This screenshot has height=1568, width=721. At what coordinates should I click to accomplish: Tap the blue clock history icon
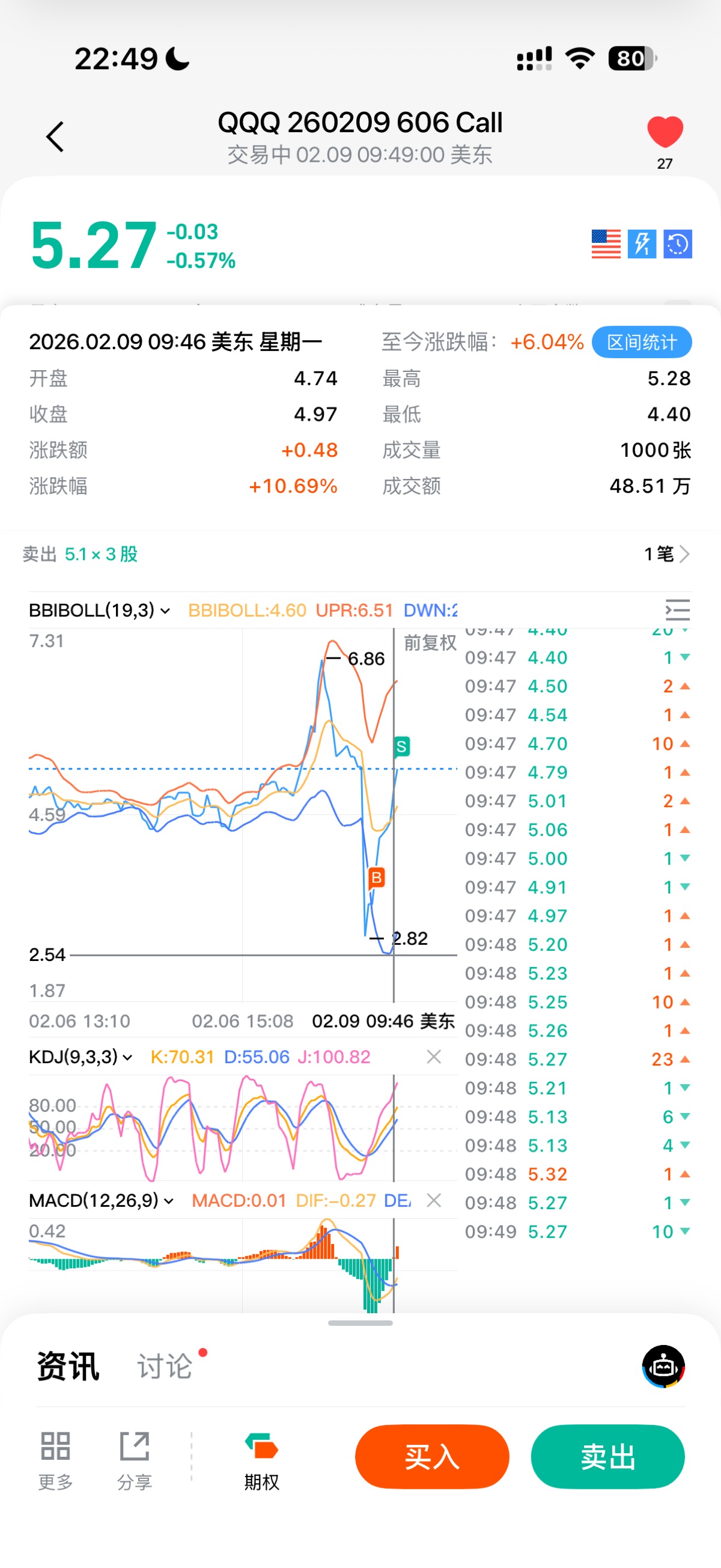677,244
